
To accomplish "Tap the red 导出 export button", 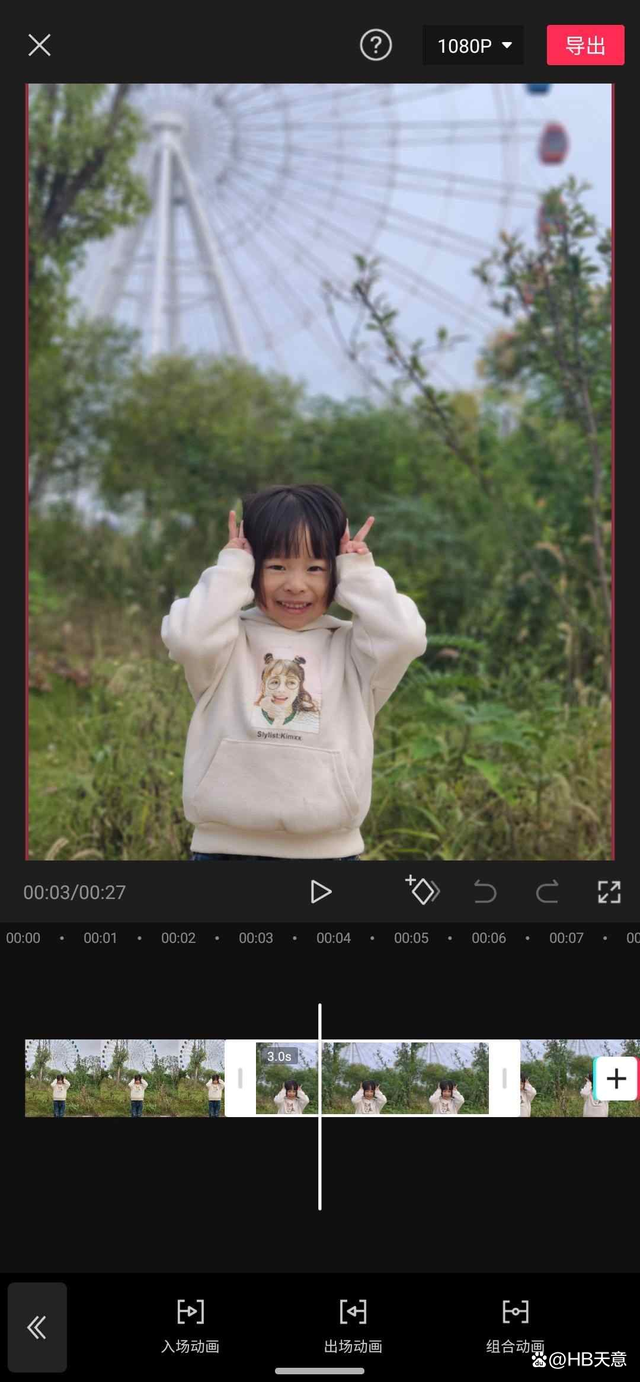I will point(585,45).
